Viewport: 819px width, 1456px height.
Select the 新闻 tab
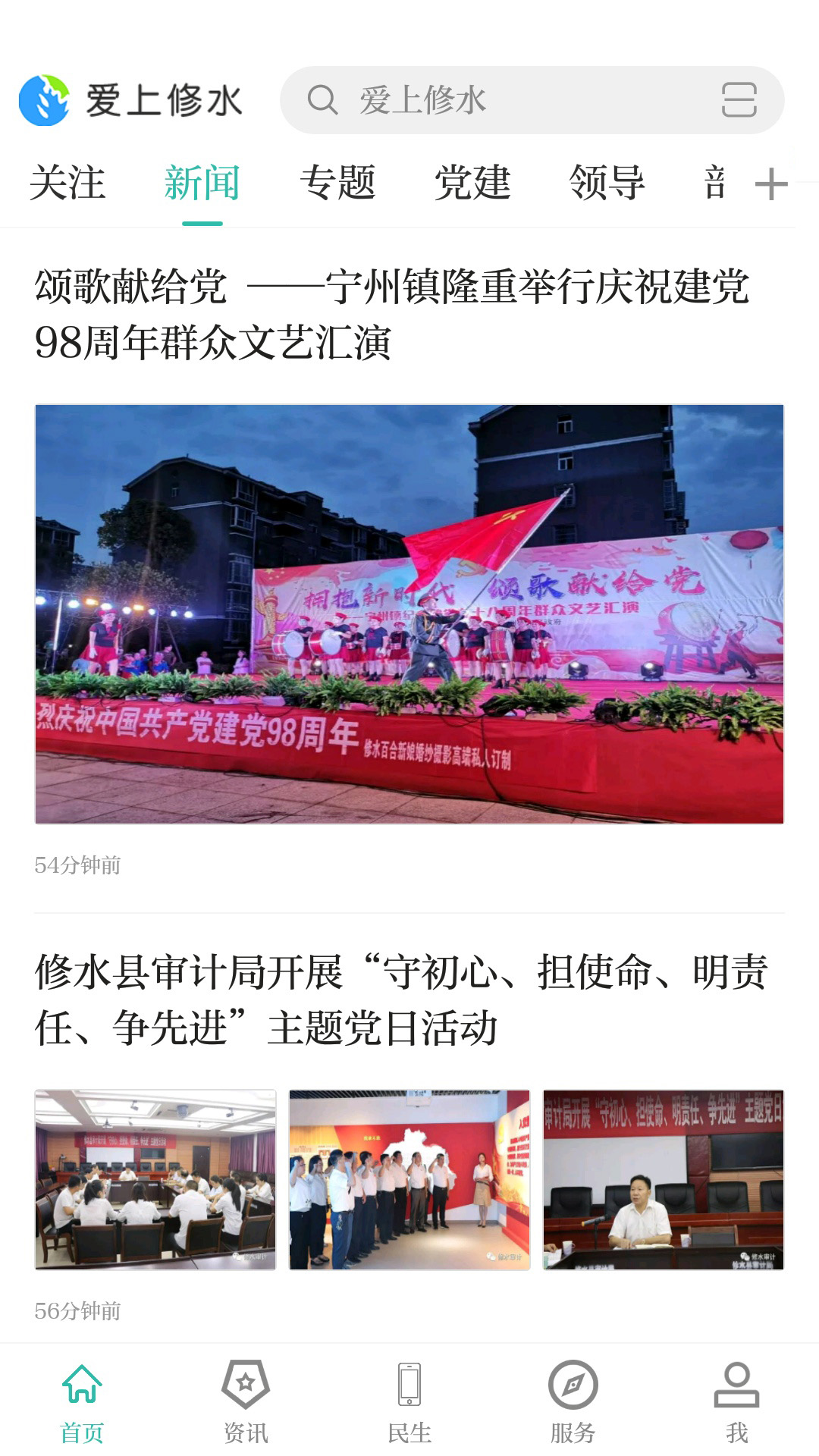[x=202, y=184]
